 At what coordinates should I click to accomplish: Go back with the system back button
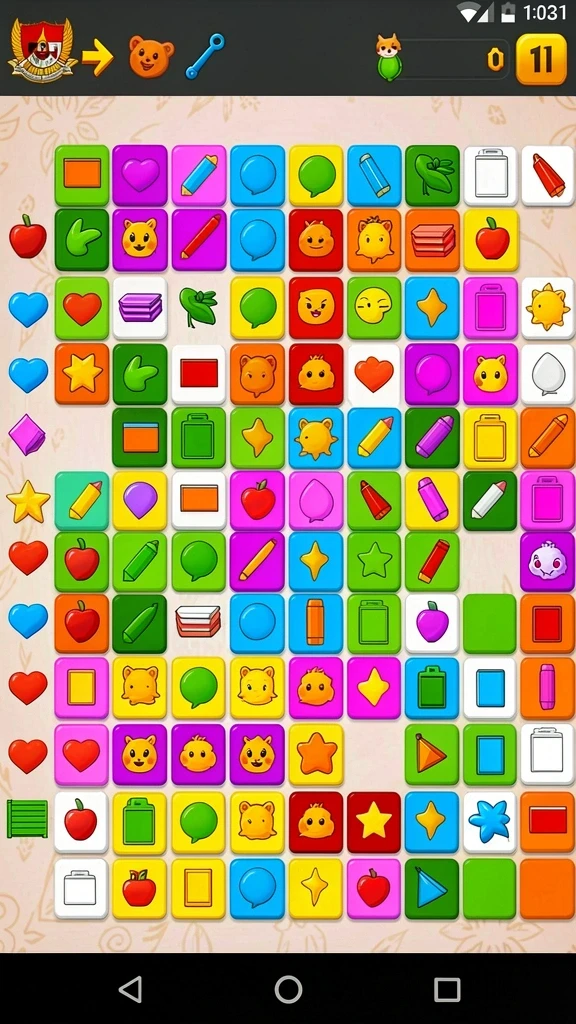[131, 989]
